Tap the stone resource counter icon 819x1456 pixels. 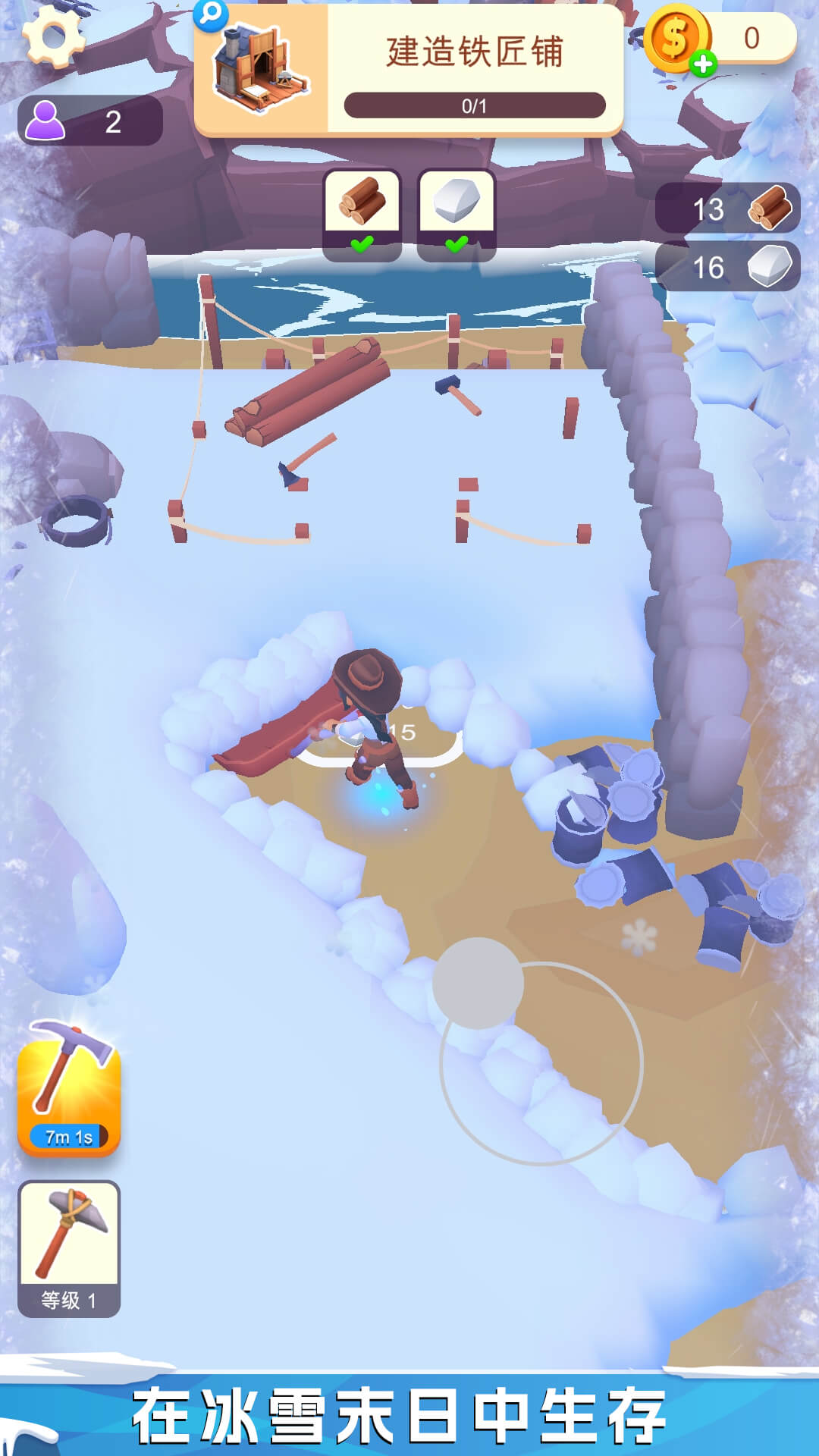pyautogui.click(x=768, y=265)
